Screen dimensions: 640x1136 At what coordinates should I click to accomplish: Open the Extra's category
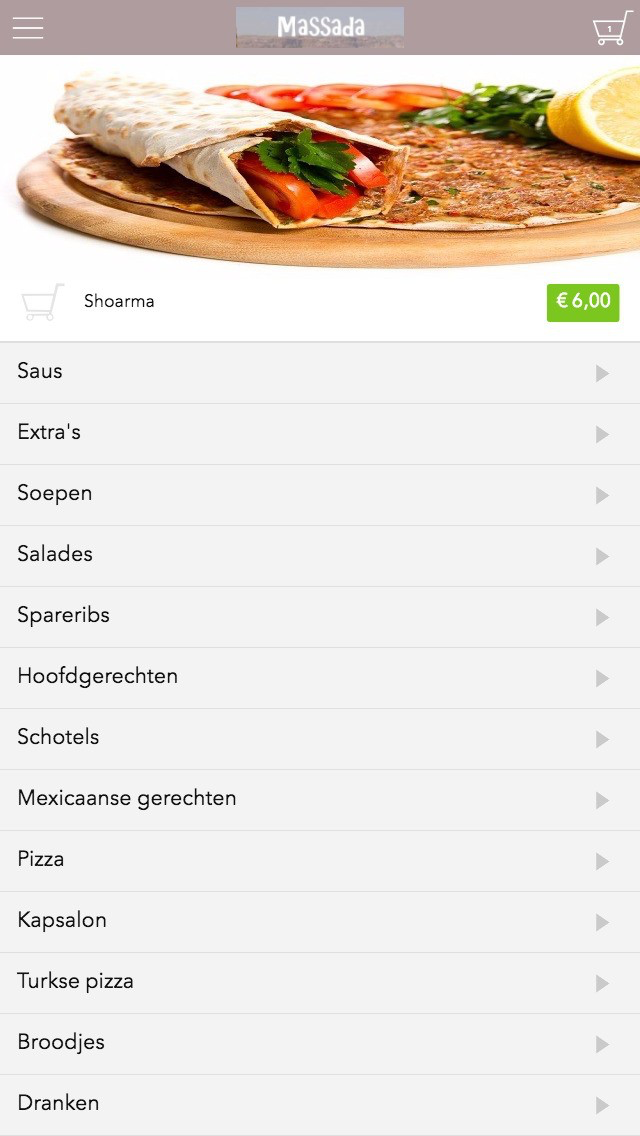click(x=320, y=434)
